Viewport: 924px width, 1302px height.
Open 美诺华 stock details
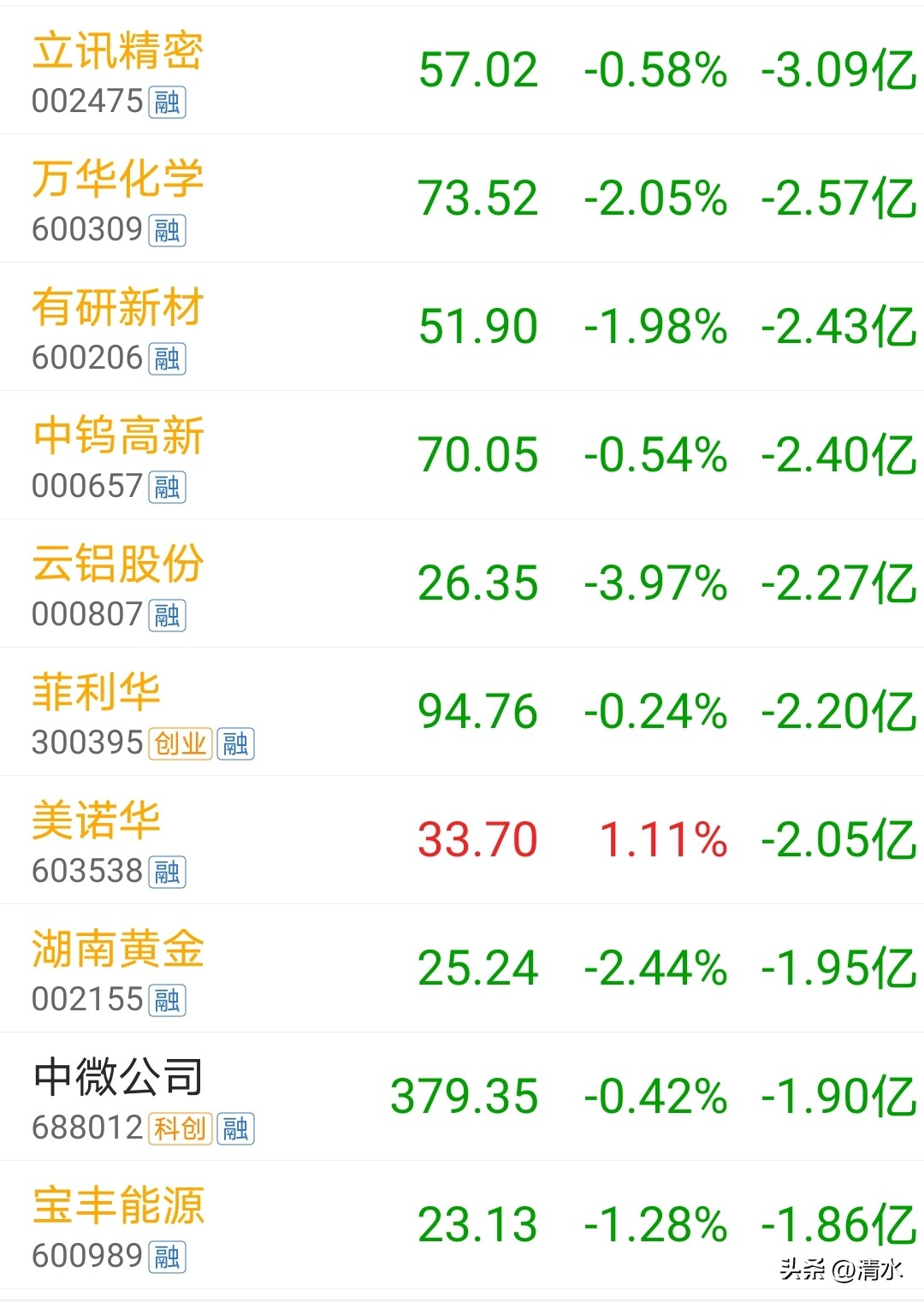pos(462,840)
